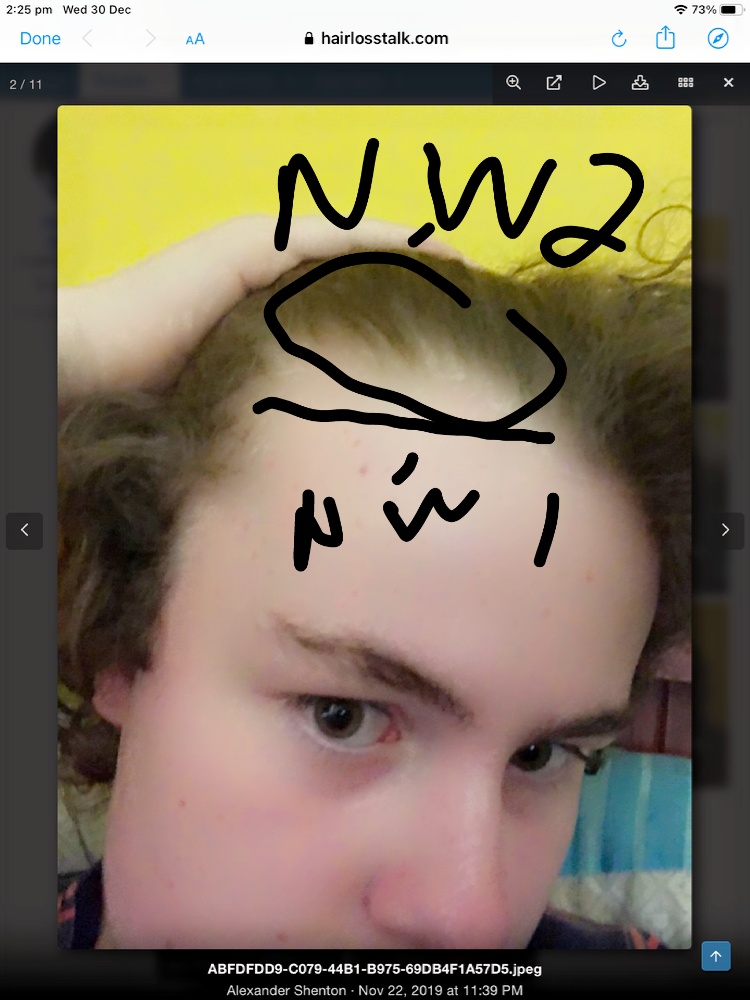Go to the previous image

click(25, 530)
